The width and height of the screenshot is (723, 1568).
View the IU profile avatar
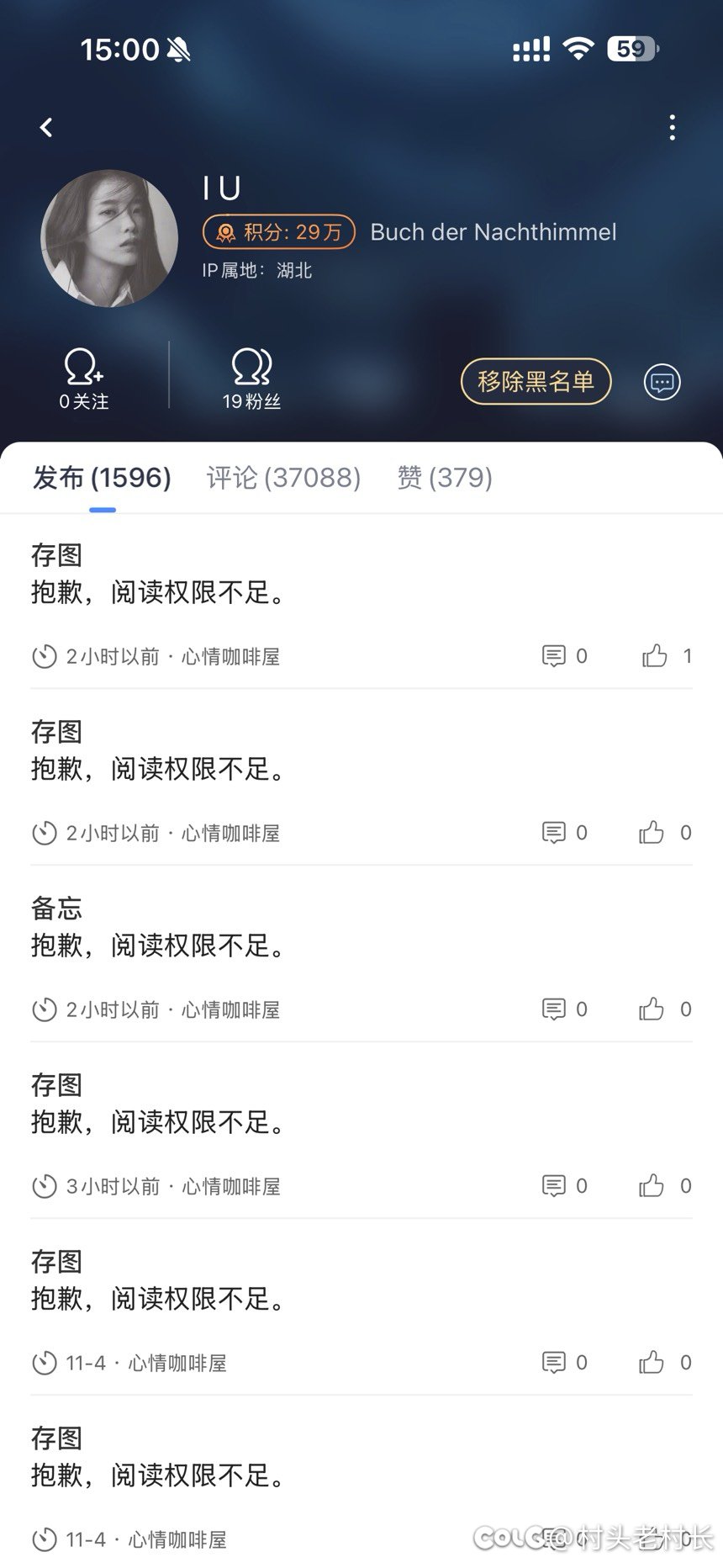pos(109,238)
